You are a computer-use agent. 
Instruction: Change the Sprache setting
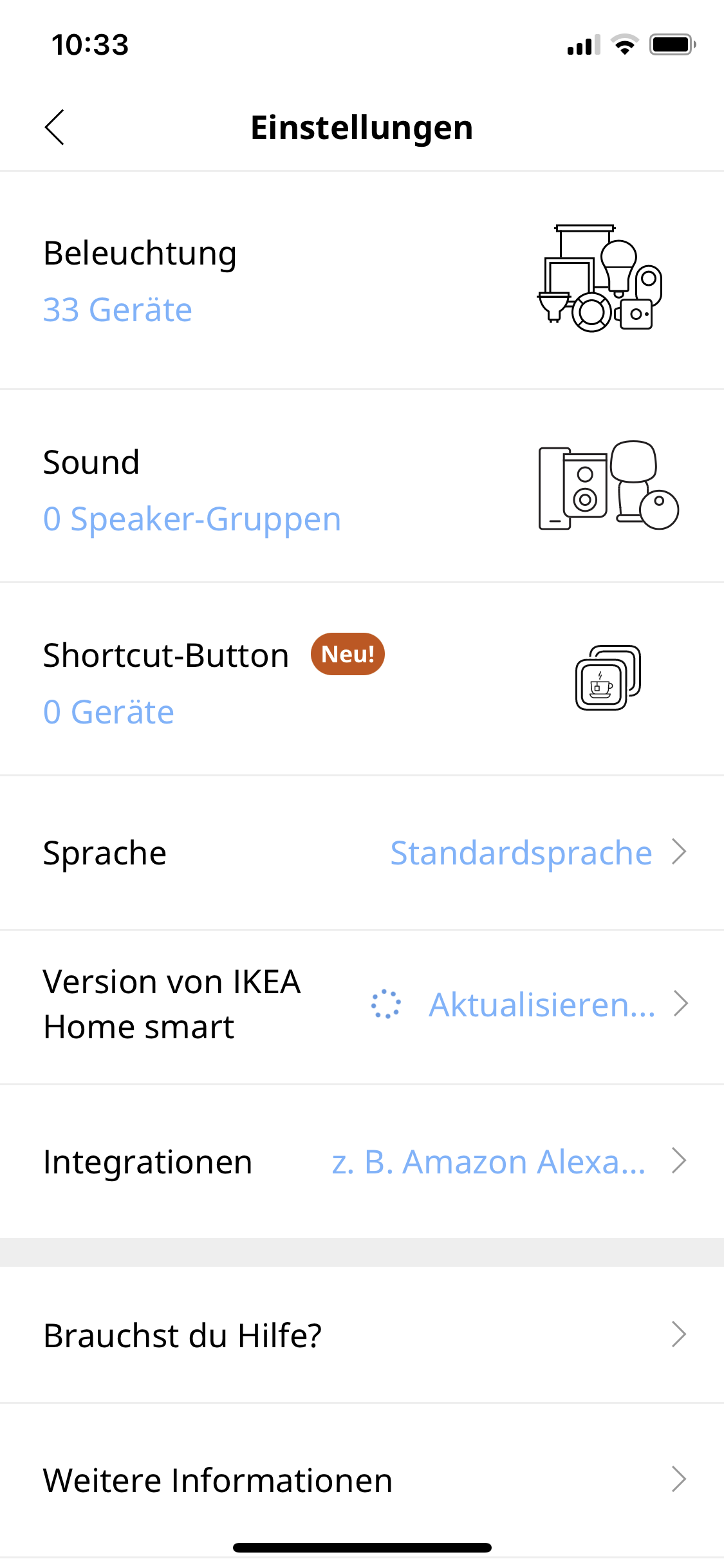(362, 853)
